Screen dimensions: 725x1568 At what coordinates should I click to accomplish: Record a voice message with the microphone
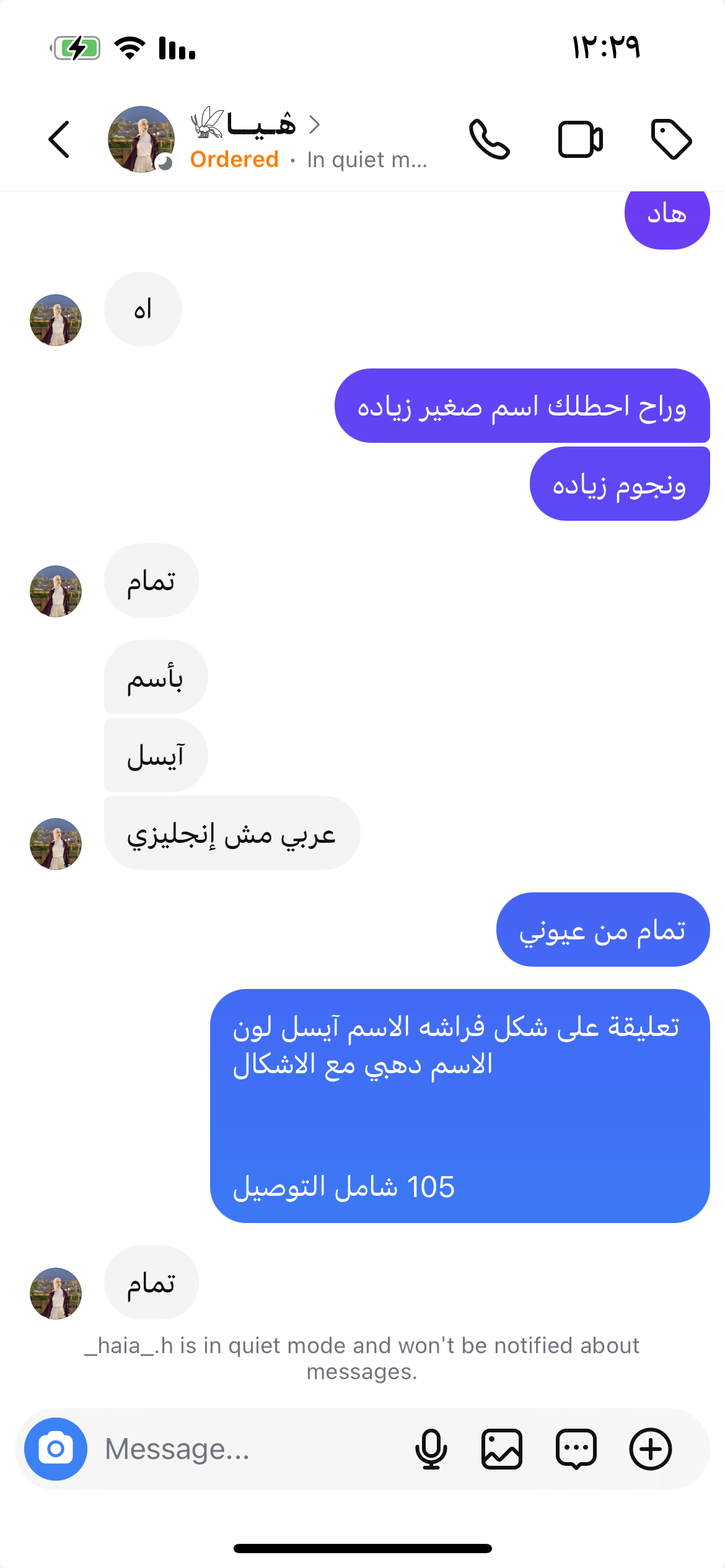[431, 1448]
